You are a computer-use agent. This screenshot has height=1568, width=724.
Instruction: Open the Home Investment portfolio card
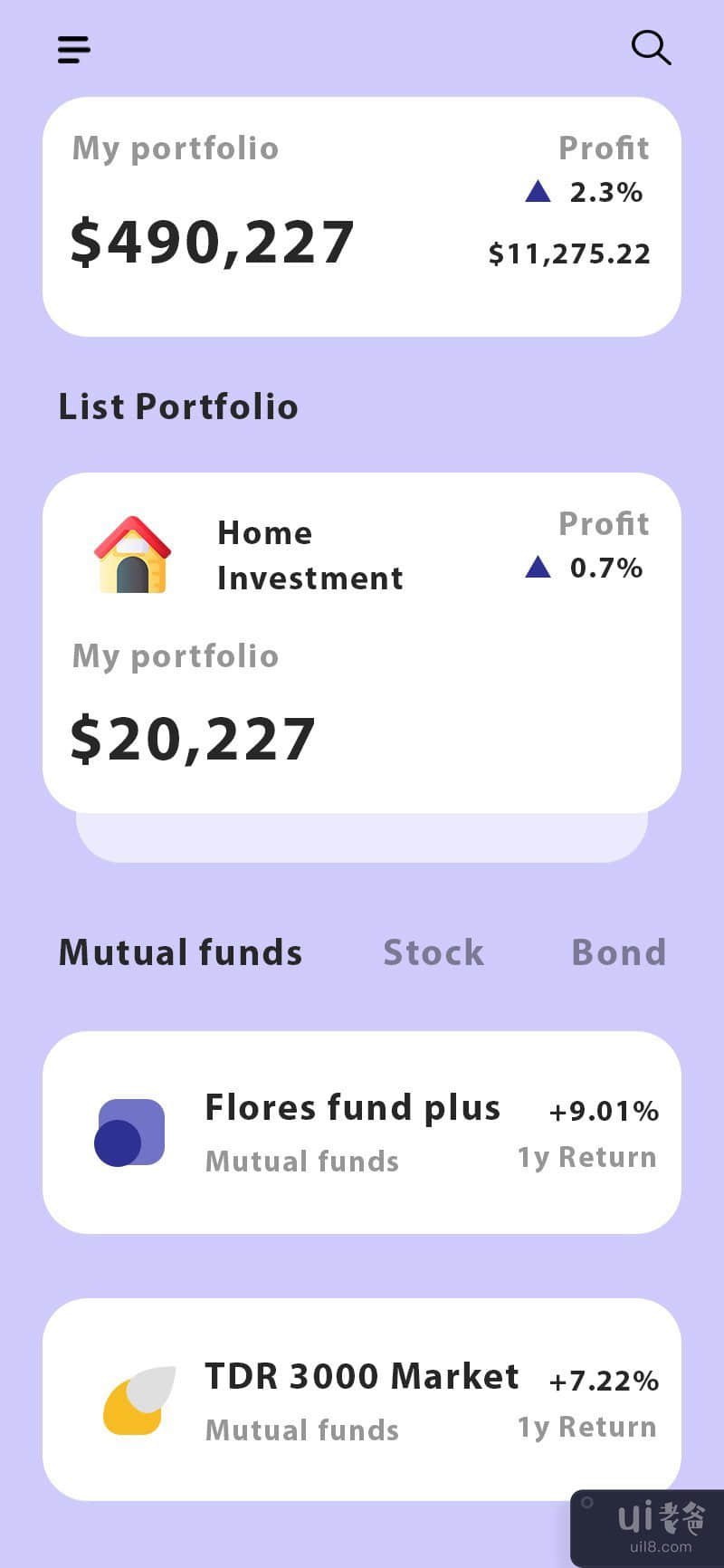(x=361, y=642)
